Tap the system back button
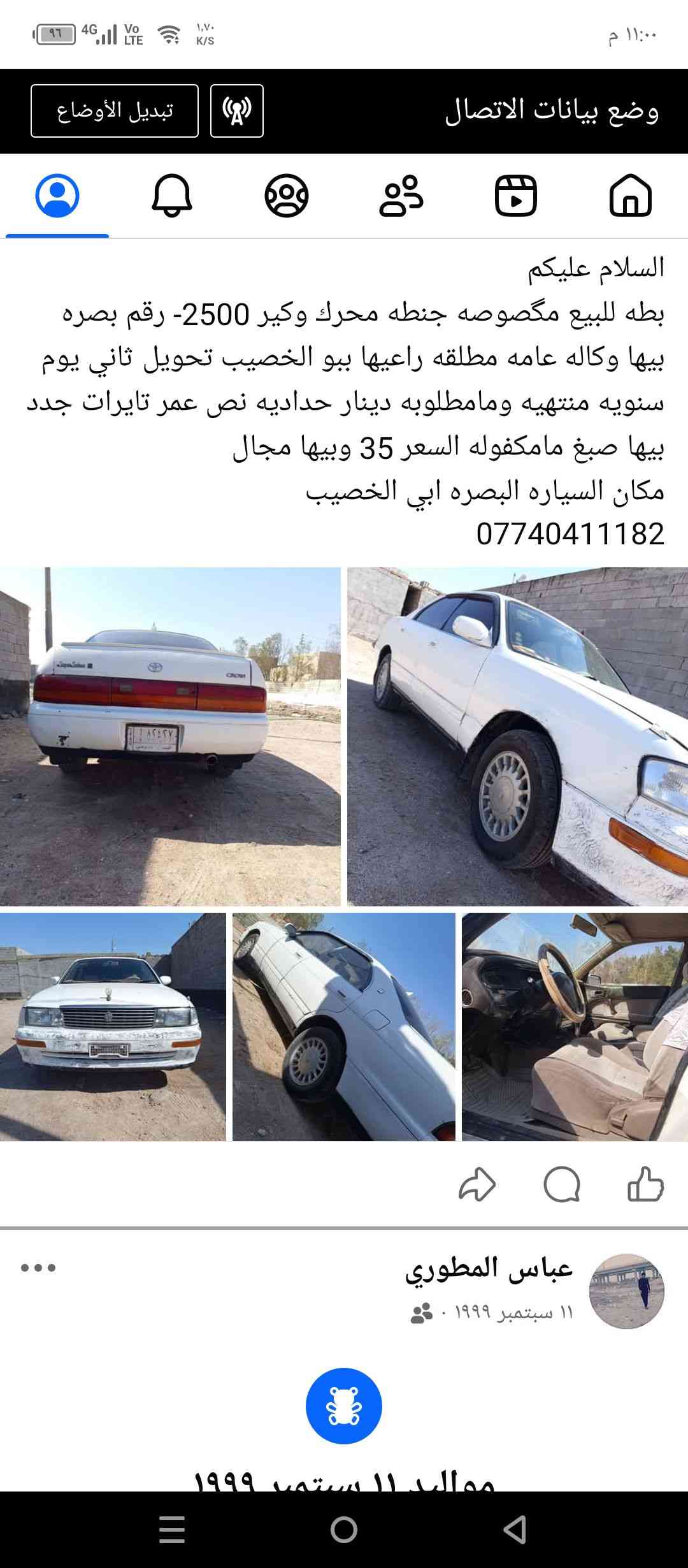Viewport: 688px width, 1568px height. pos(515,1530)
